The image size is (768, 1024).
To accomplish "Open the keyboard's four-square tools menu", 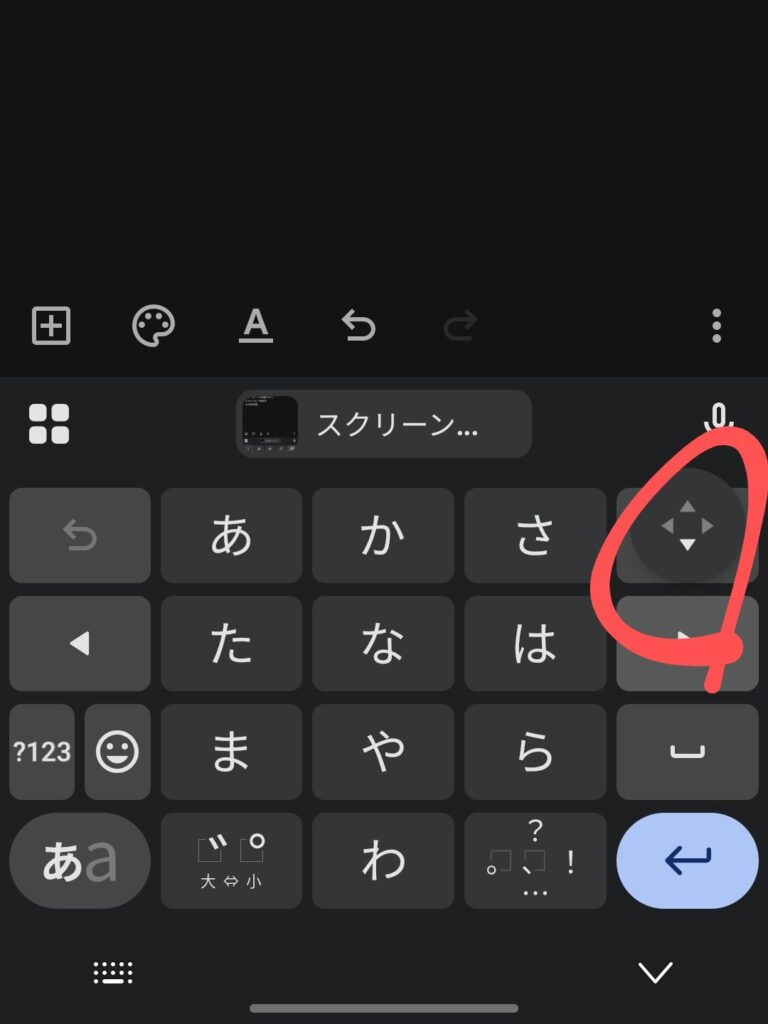I will (x=49, y=424).
